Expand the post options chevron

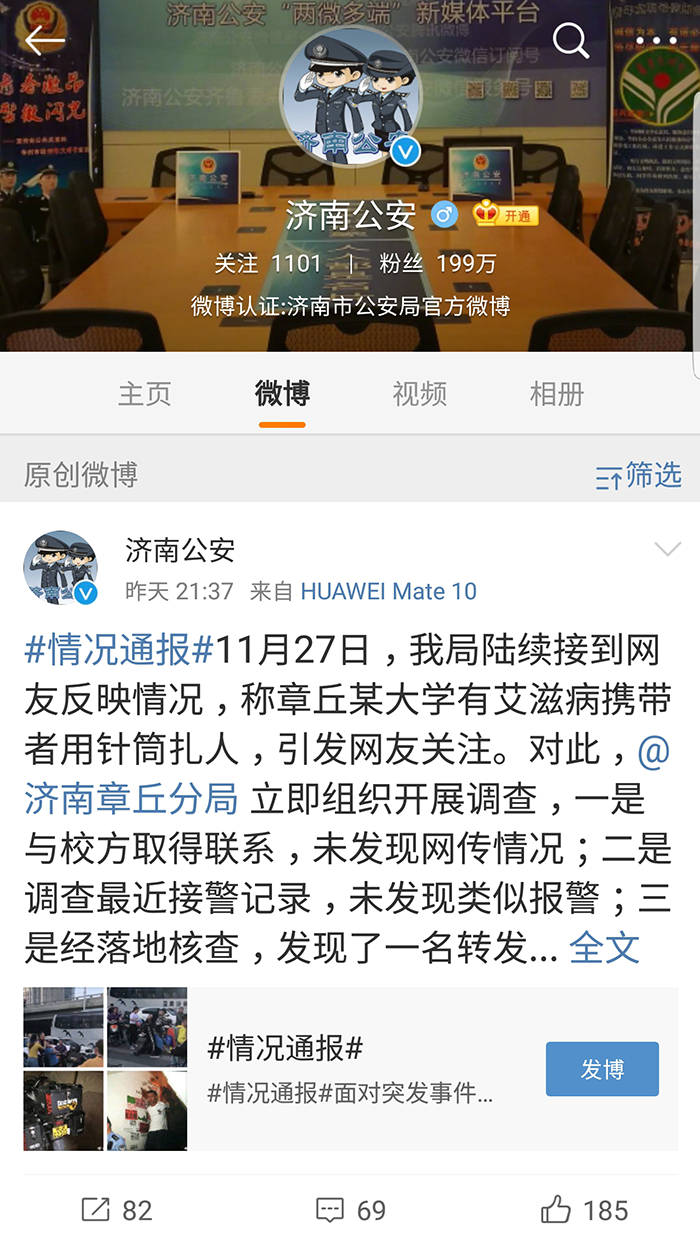point(667,549)
